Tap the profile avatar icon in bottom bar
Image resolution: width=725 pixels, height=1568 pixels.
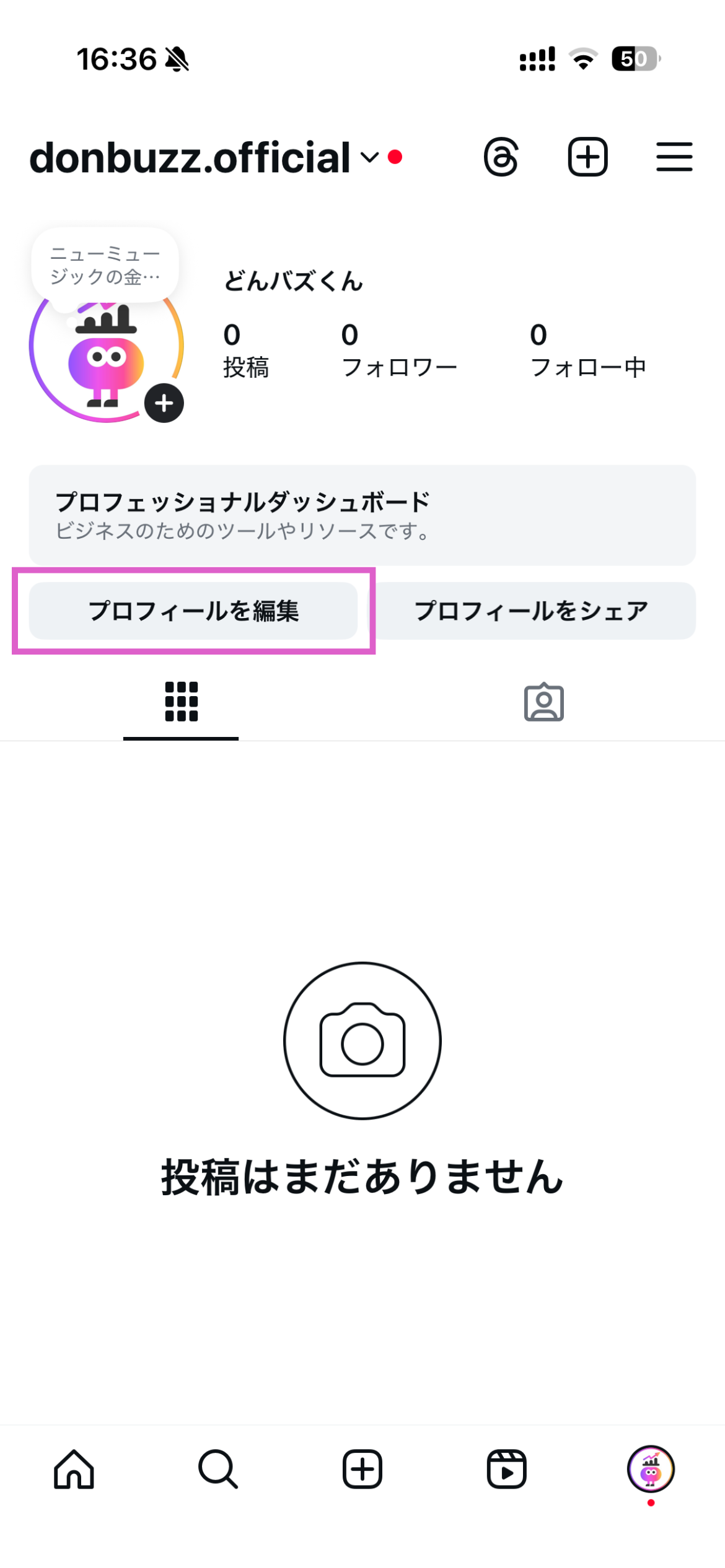click(x=651, y=1469)
